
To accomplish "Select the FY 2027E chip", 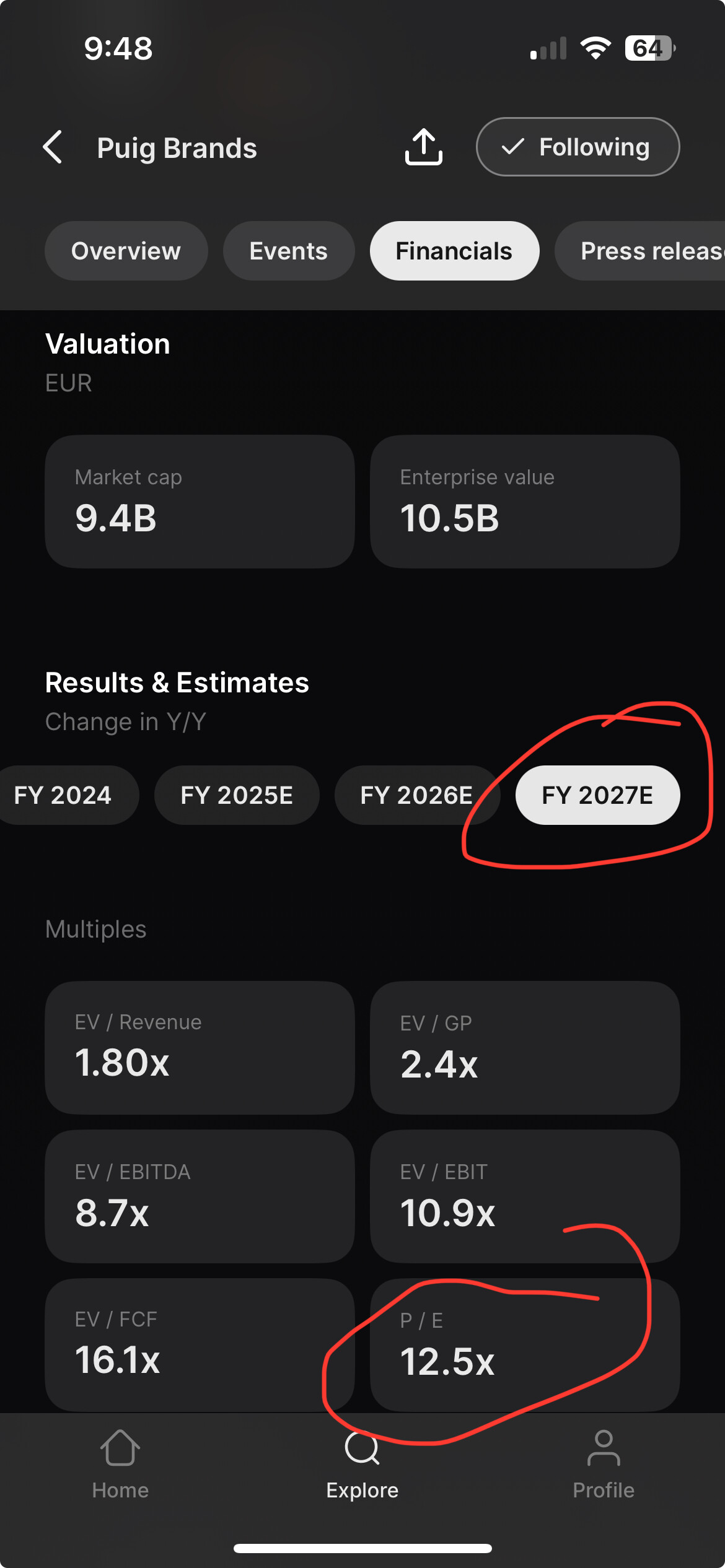I will [597, 795].
